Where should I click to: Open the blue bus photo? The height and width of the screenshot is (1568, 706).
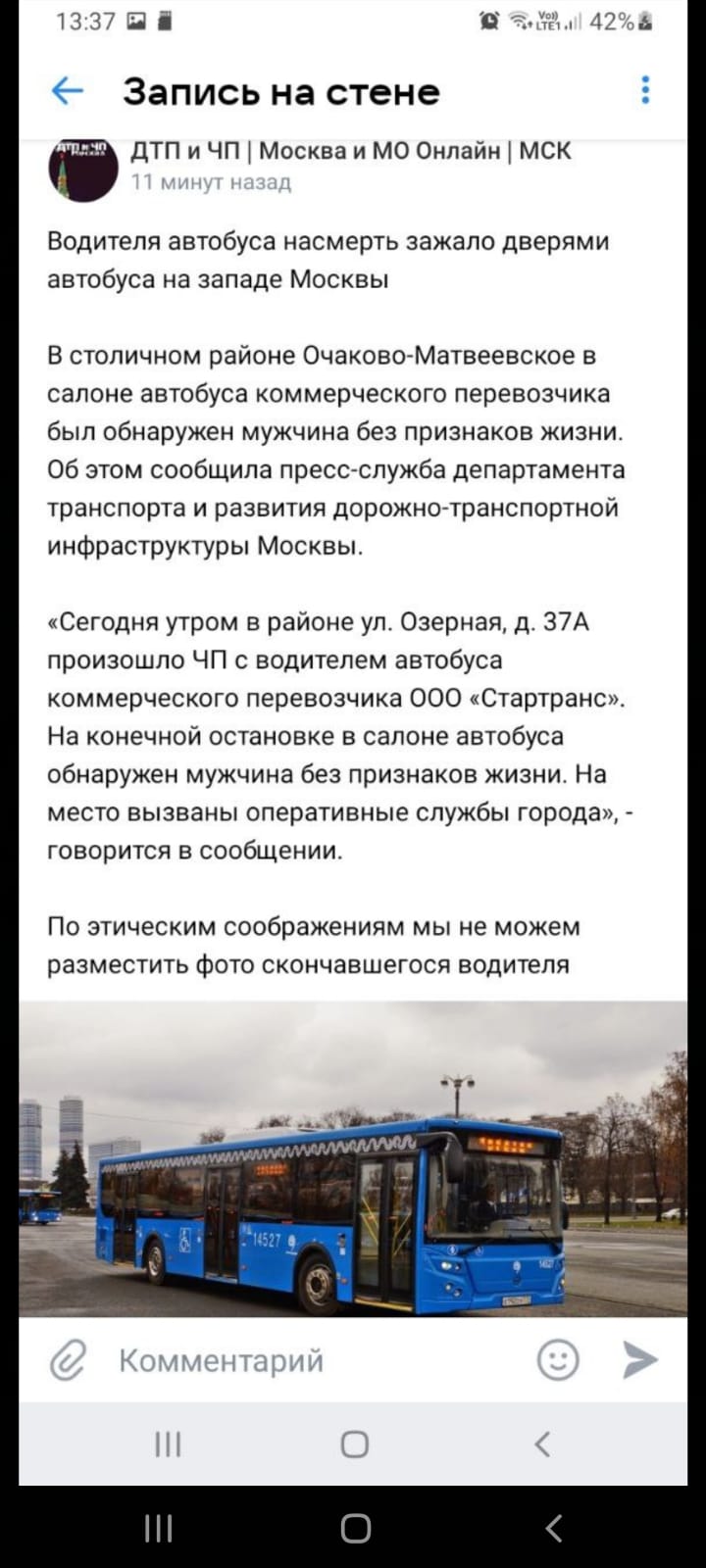point(353,1158)
